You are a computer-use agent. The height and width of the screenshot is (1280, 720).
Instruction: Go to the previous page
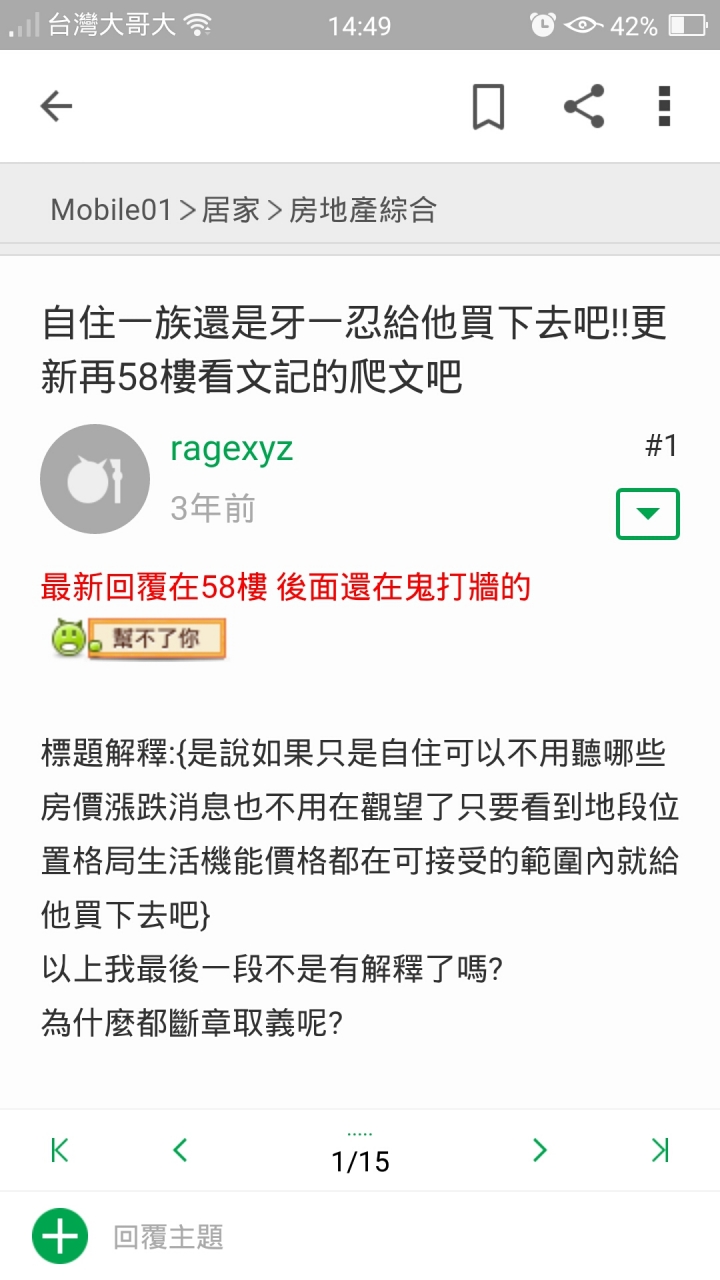coord(180,1150)
